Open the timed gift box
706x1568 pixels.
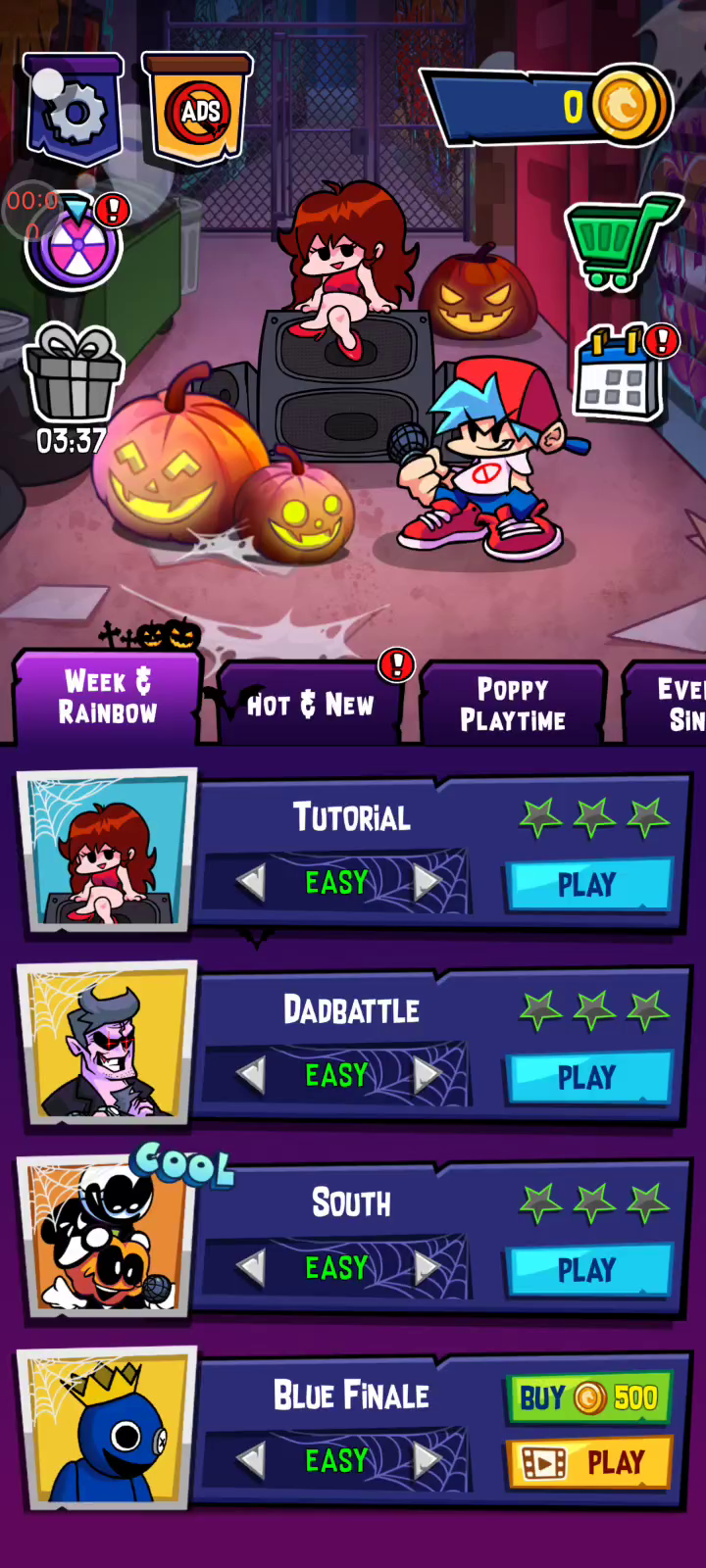pos(73,377)
